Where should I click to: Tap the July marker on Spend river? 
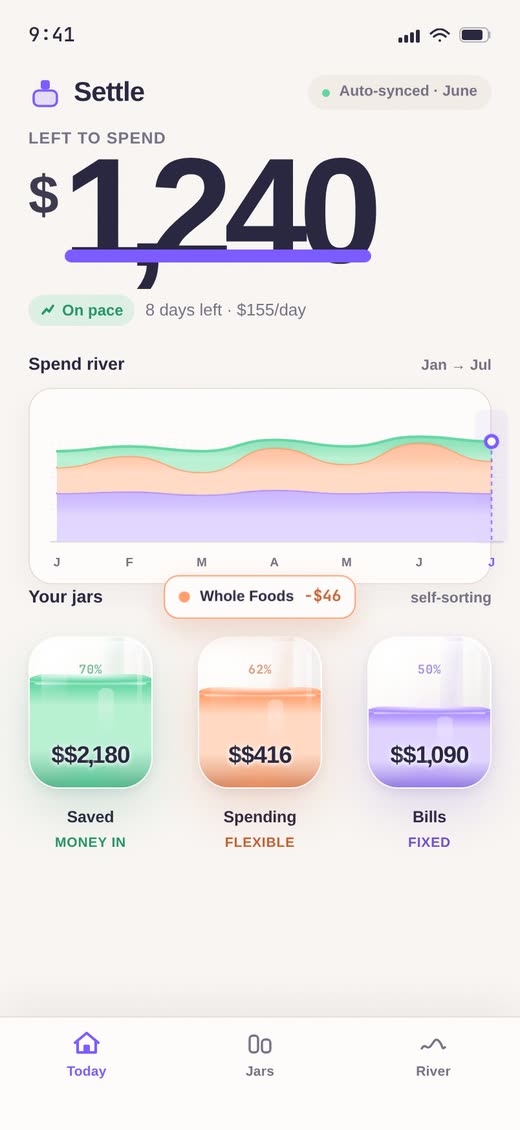coord(491,441)
